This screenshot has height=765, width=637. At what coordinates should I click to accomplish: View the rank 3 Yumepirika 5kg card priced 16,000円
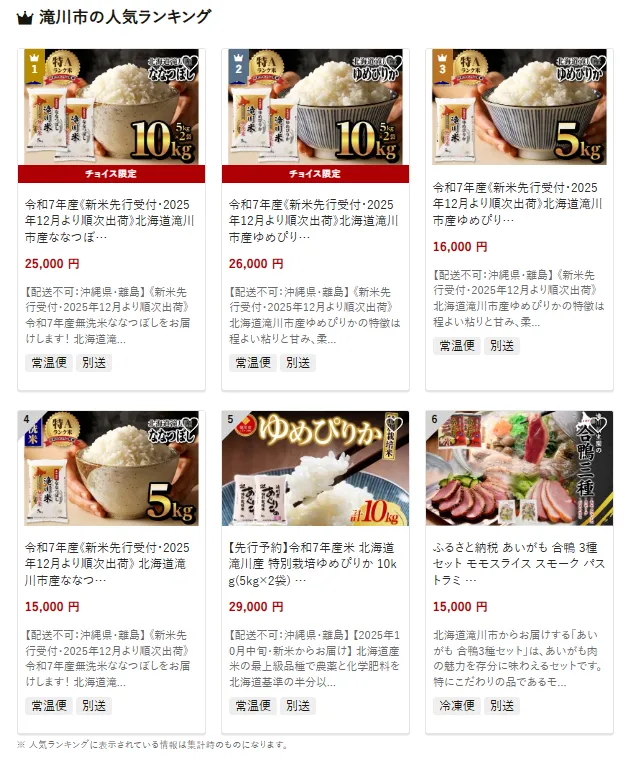(519, 200)
